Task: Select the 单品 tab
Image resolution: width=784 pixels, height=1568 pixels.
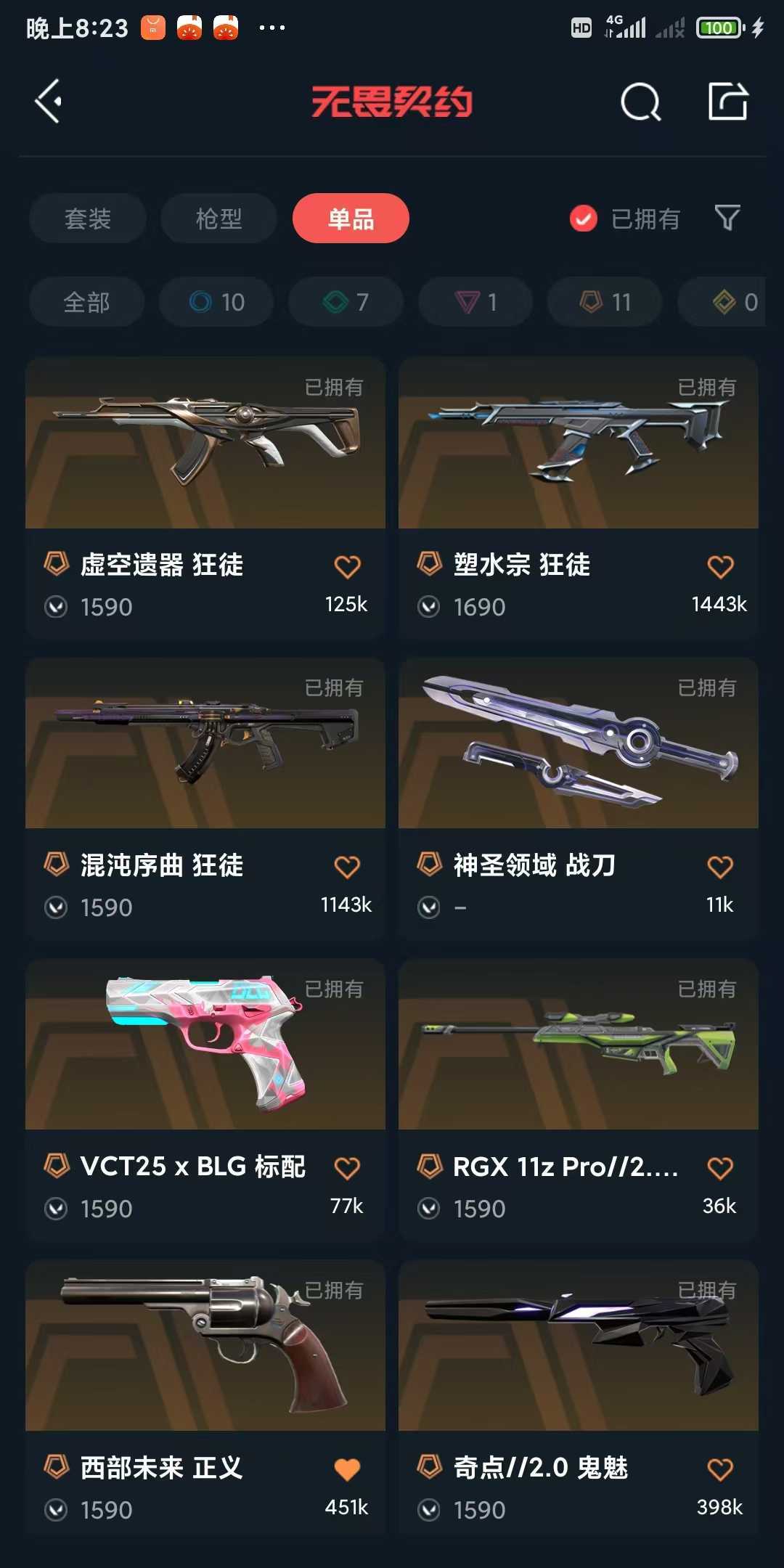Action: pos(351,218)
